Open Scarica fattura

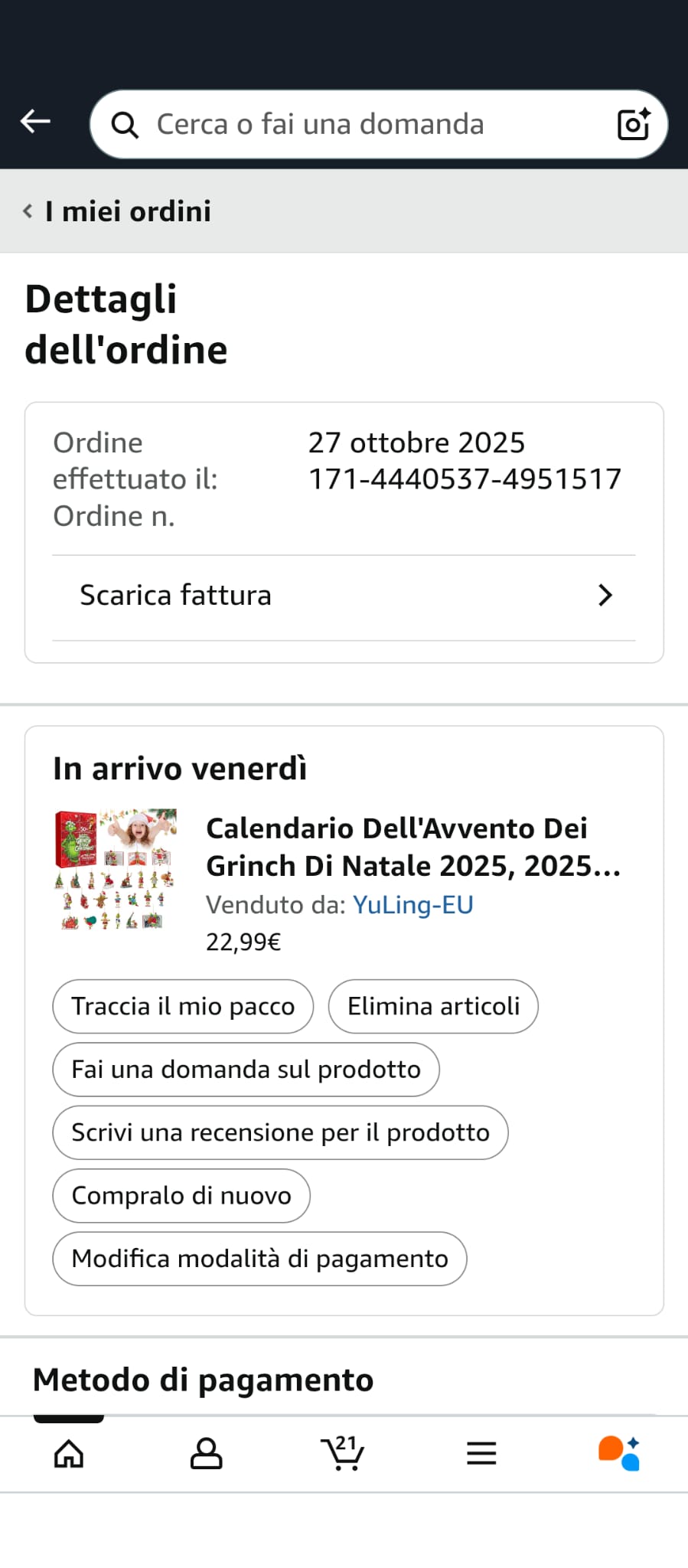344,596
